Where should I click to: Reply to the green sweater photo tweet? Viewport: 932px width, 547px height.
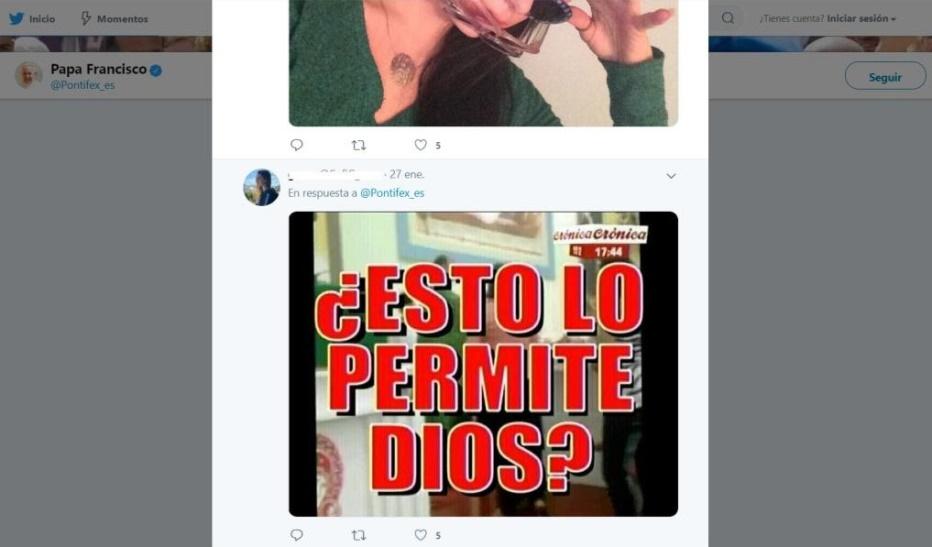tap(297, 145)
